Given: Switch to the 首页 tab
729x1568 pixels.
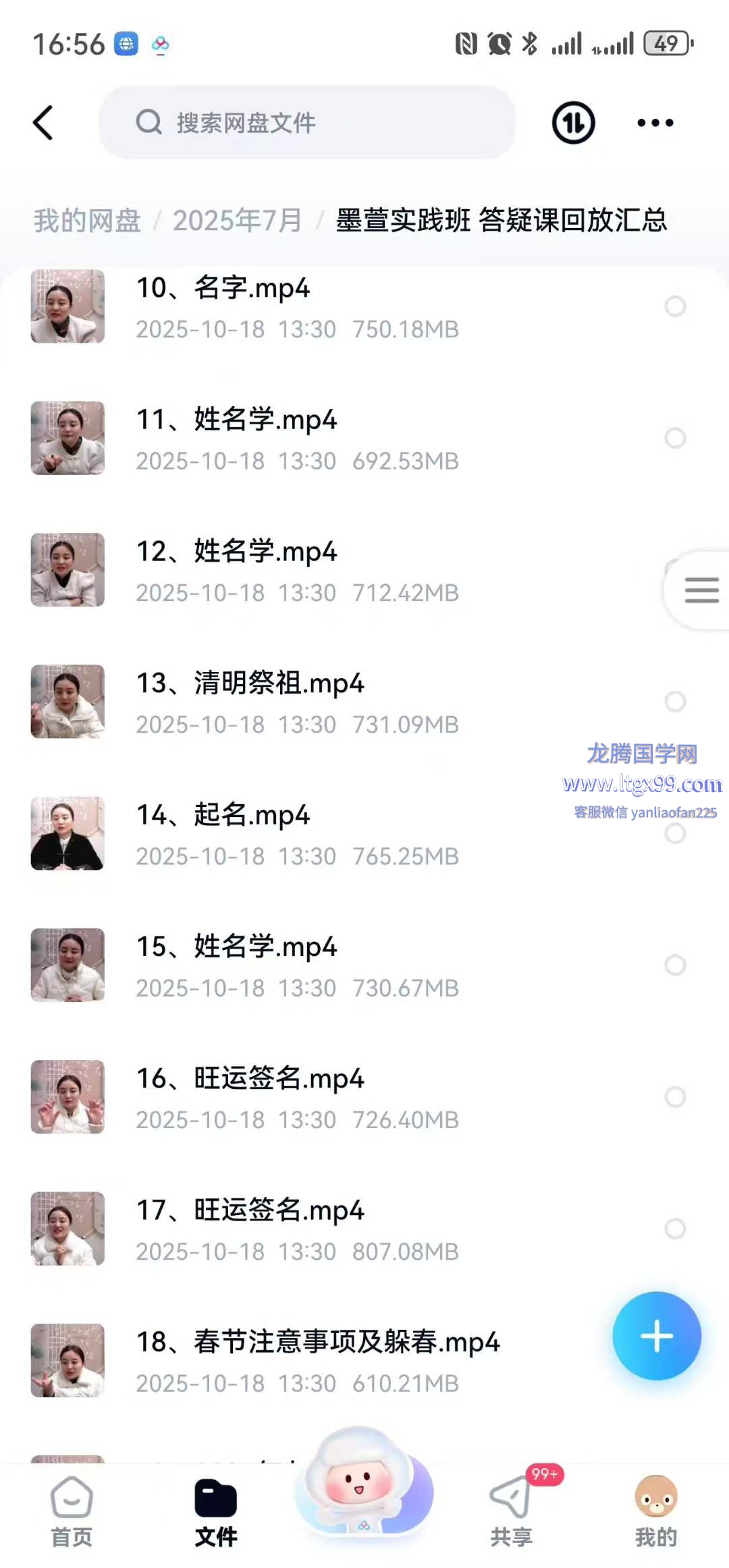Looking at the screenshot, I should click(x=72, y=1513).
